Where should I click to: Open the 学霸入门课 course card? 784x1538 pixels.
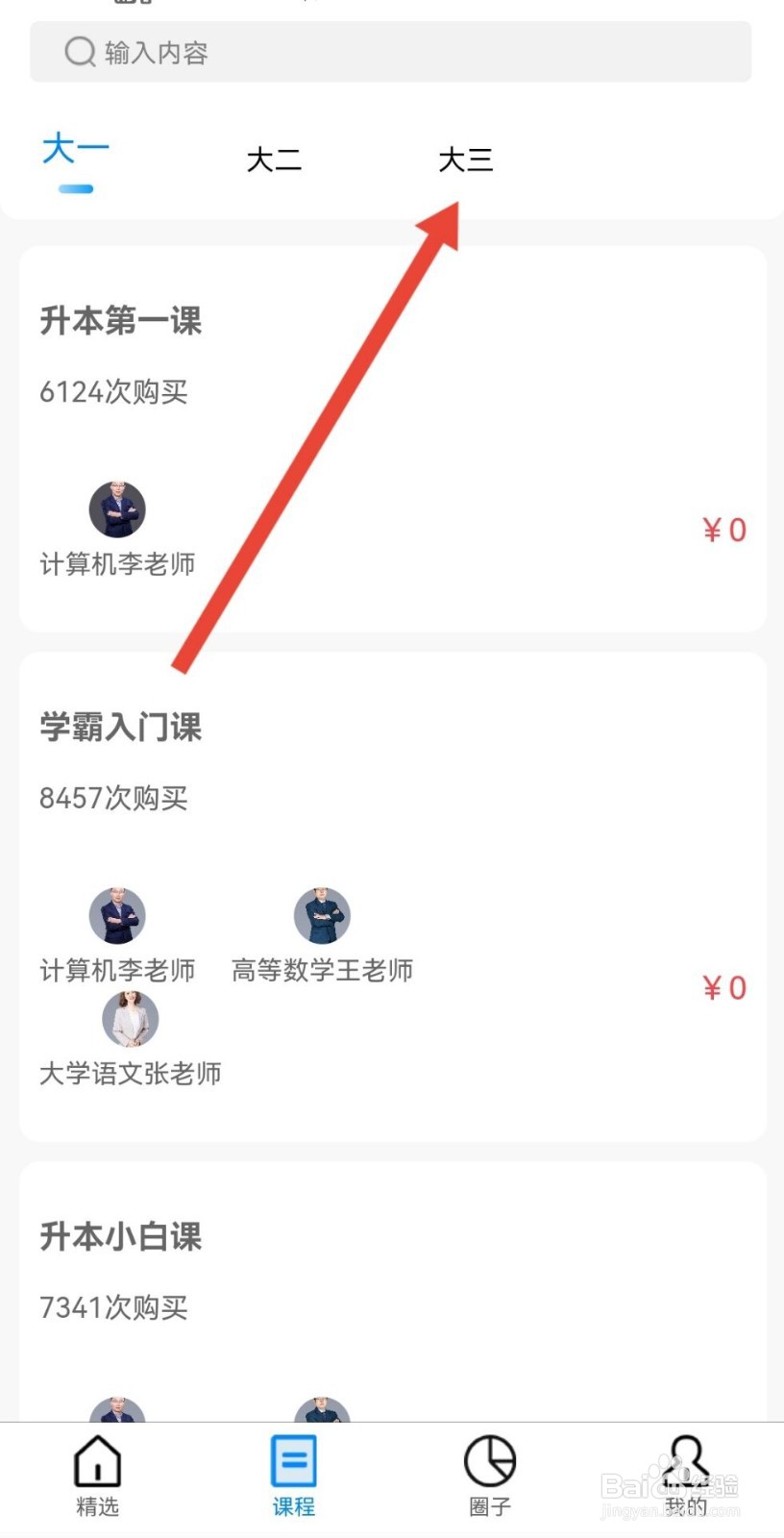point(119,728)
